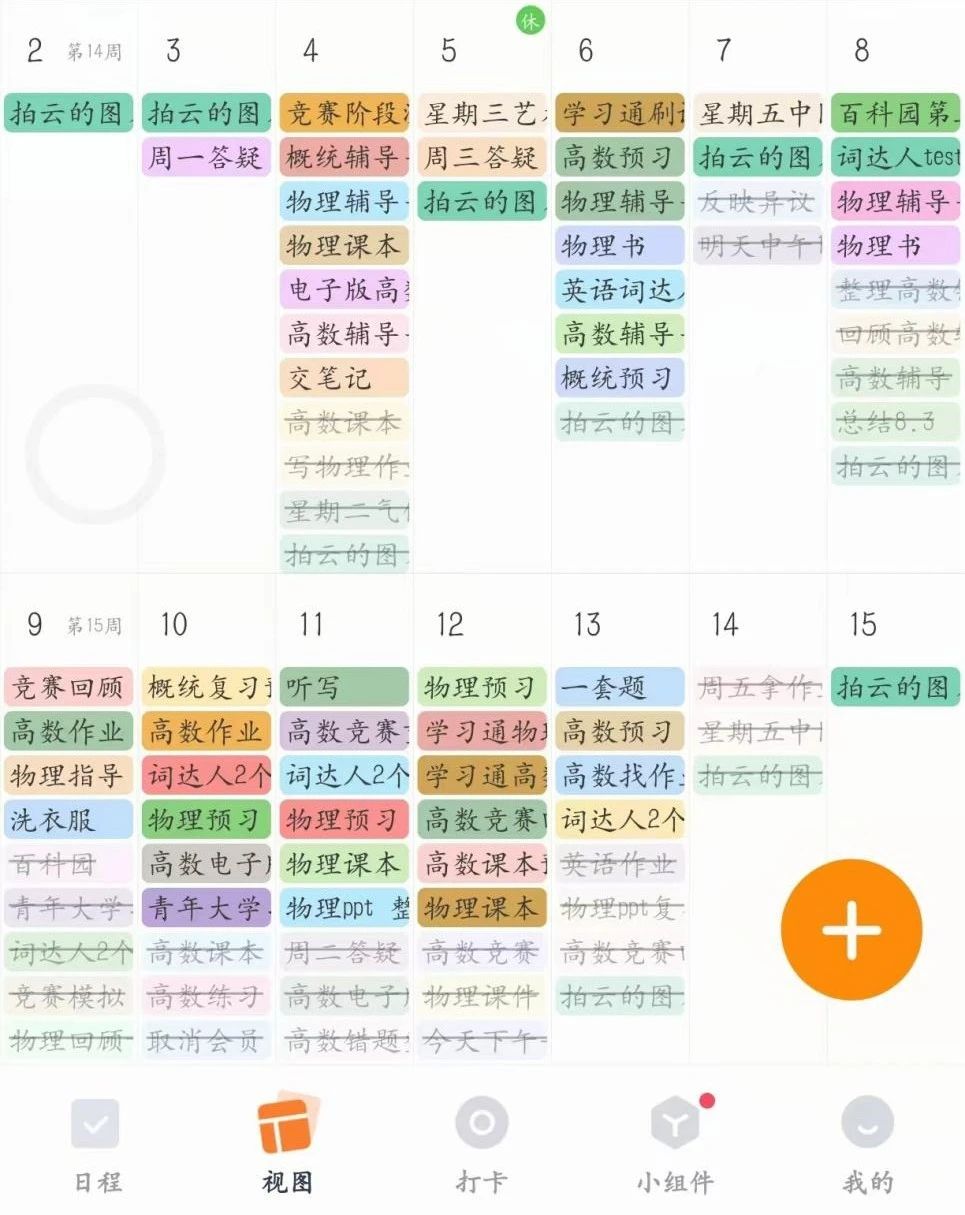The height and width of the screenshot is (1215, 965).
Task: Open 英语词达人 task on day 6
Action: coord(620,290)
